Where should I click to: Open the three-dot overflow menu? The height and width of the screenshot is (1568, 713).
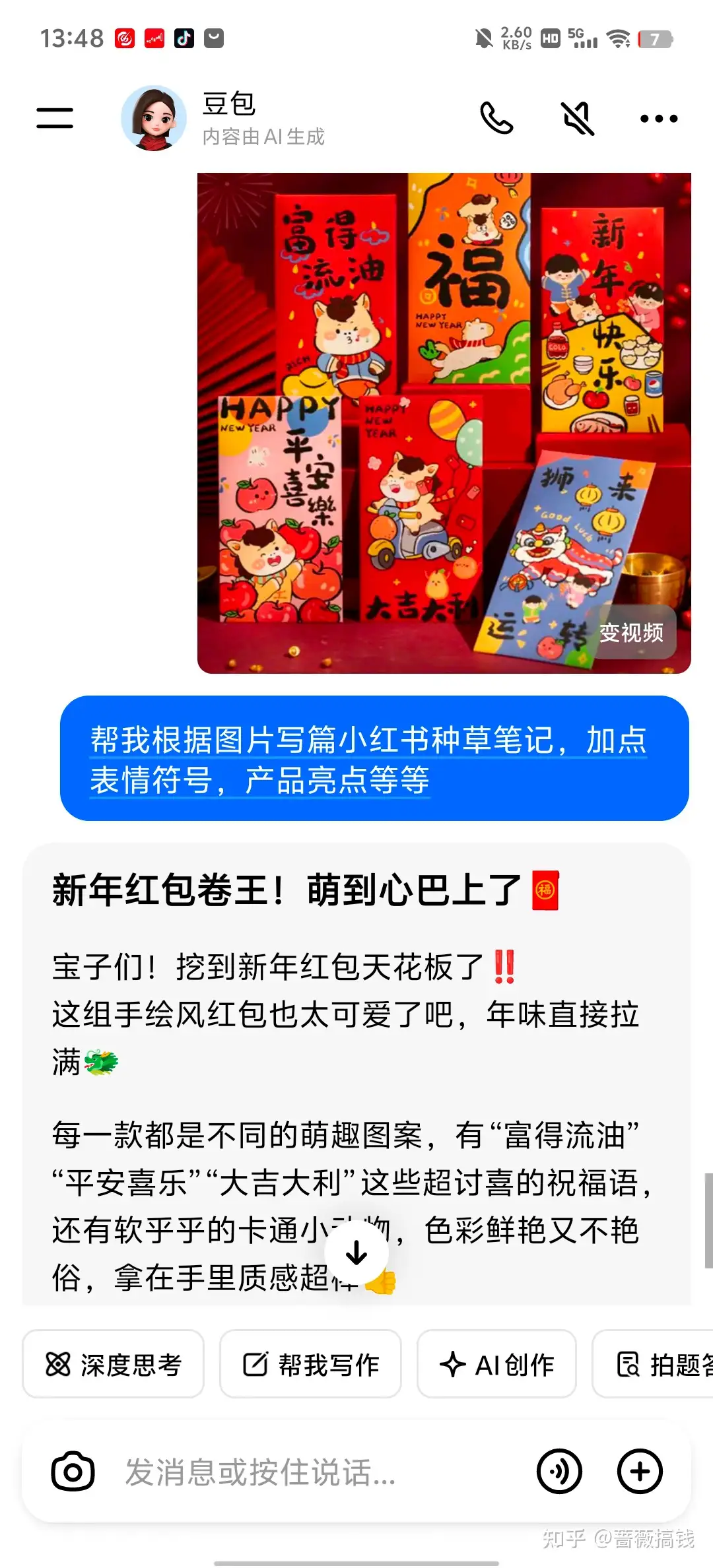[659, 119]
